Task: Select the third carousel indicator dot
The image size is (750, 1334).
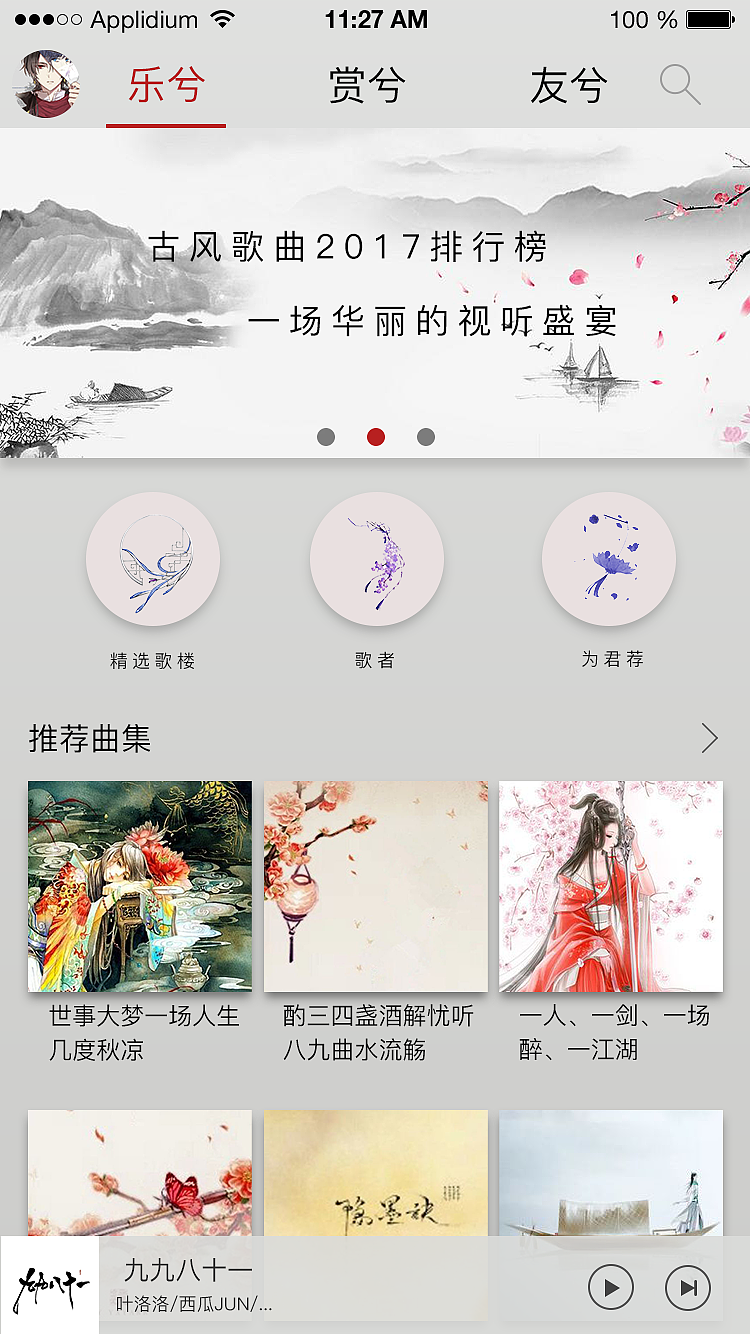Action: coord(425,436)
